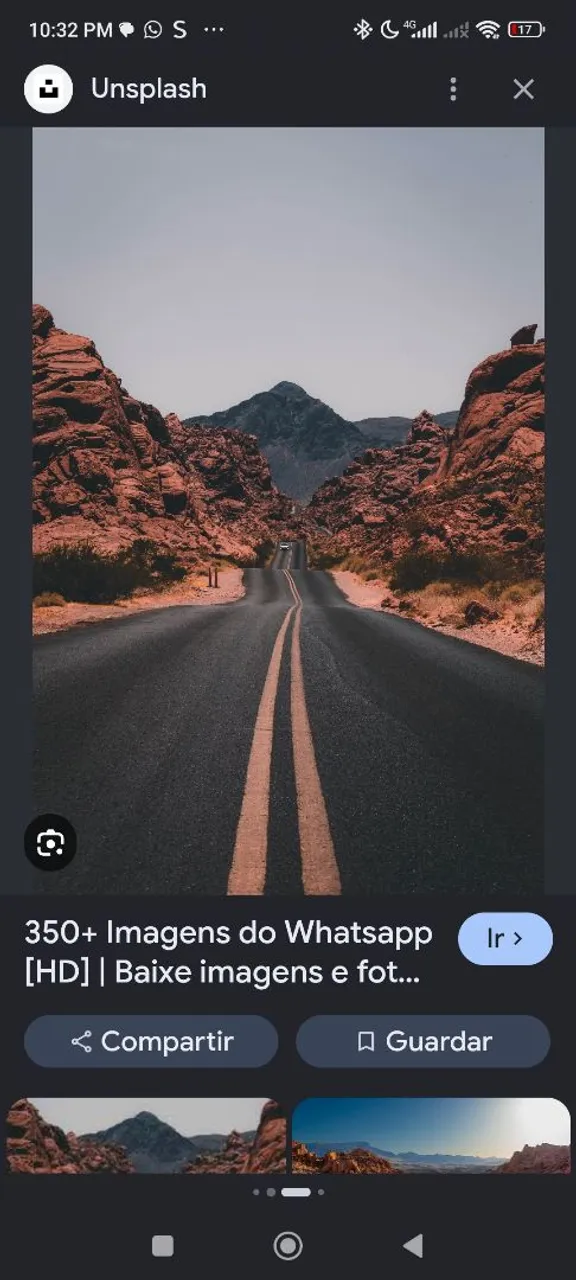Image resolution: width=576 pixels, height=1280 pixels.
Task: Open the three-dot overflow menu
Action: pyautogui.click(x=453, y=89)
